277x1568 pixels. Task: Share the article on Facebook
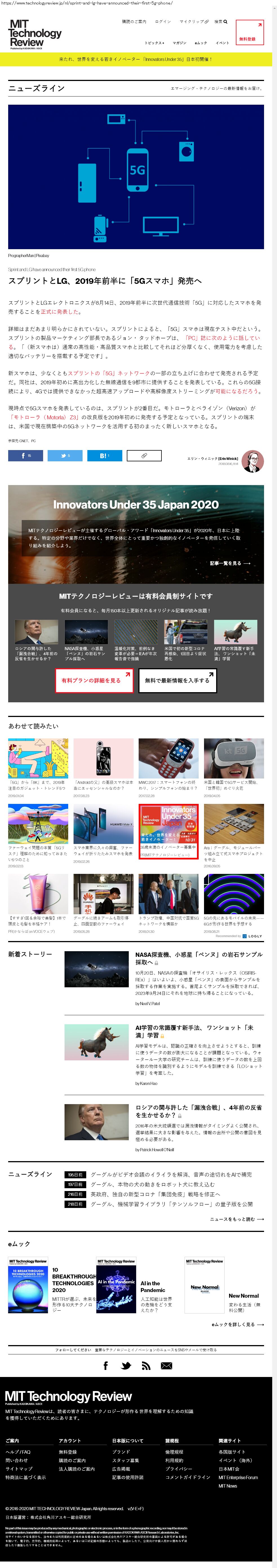pyautogui.click(x=25, y=455)
